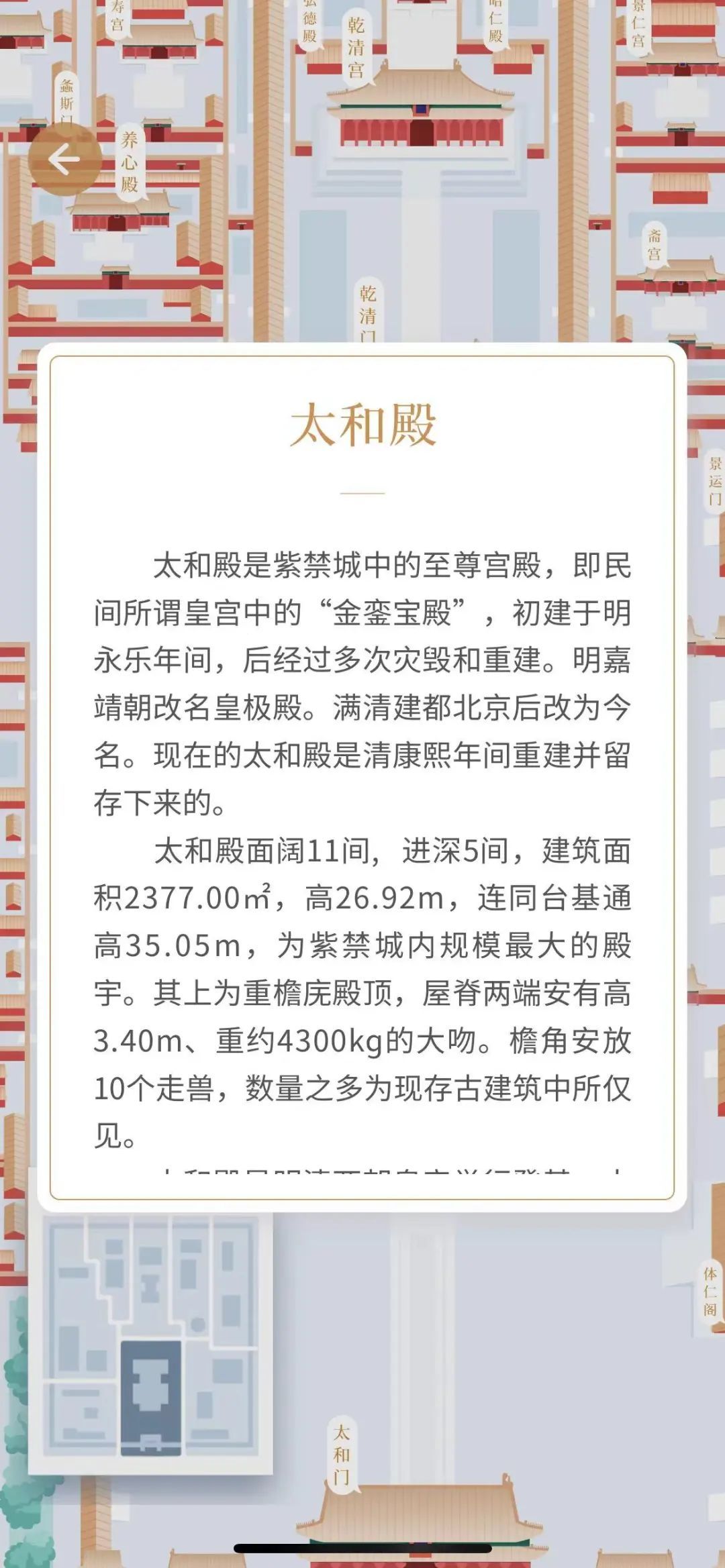Tap the back arrow button
The width and height of the screenshot is (725, 1568).
(x=64, y=160)
